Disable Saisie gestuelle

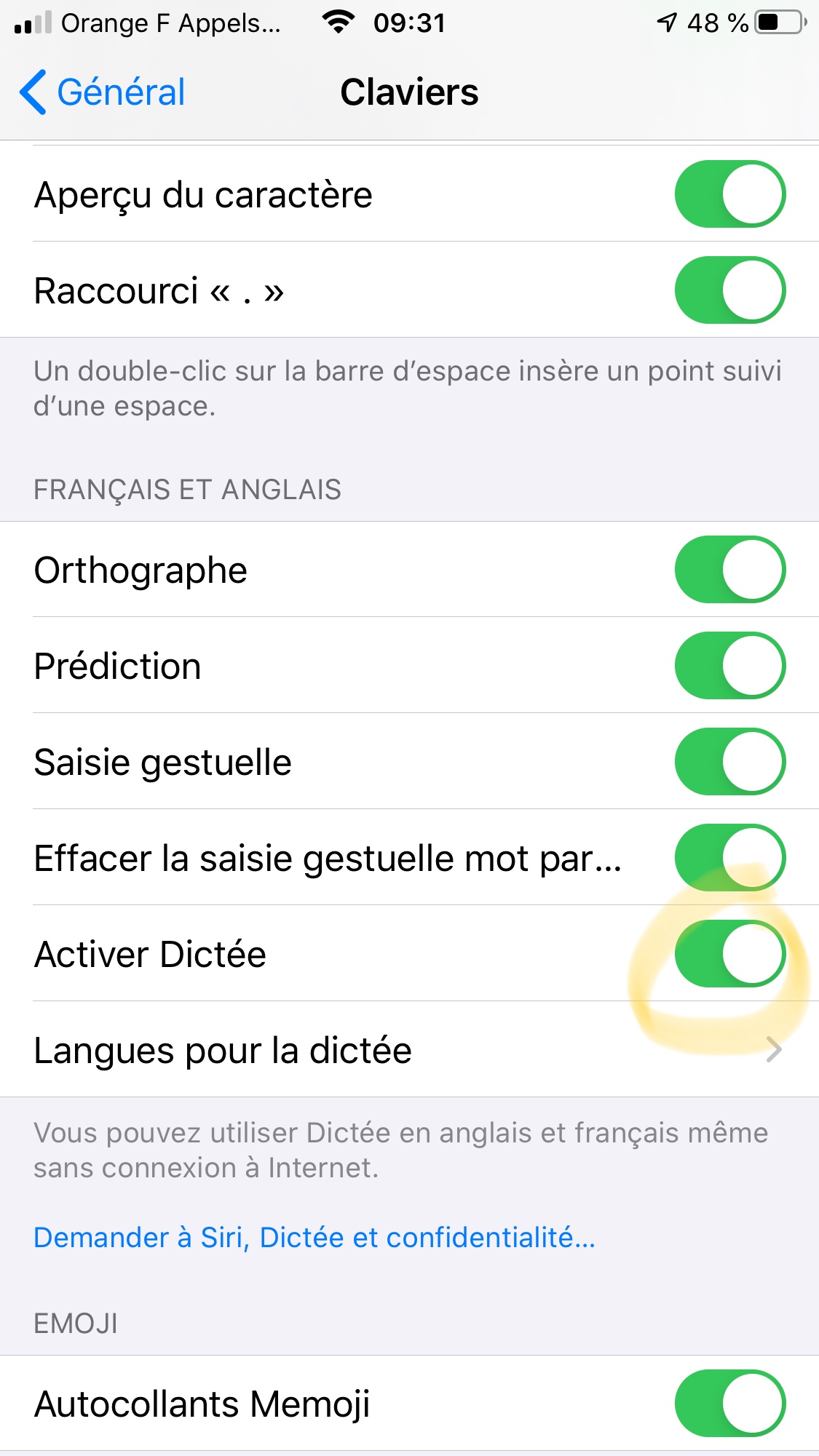(729, 762)
